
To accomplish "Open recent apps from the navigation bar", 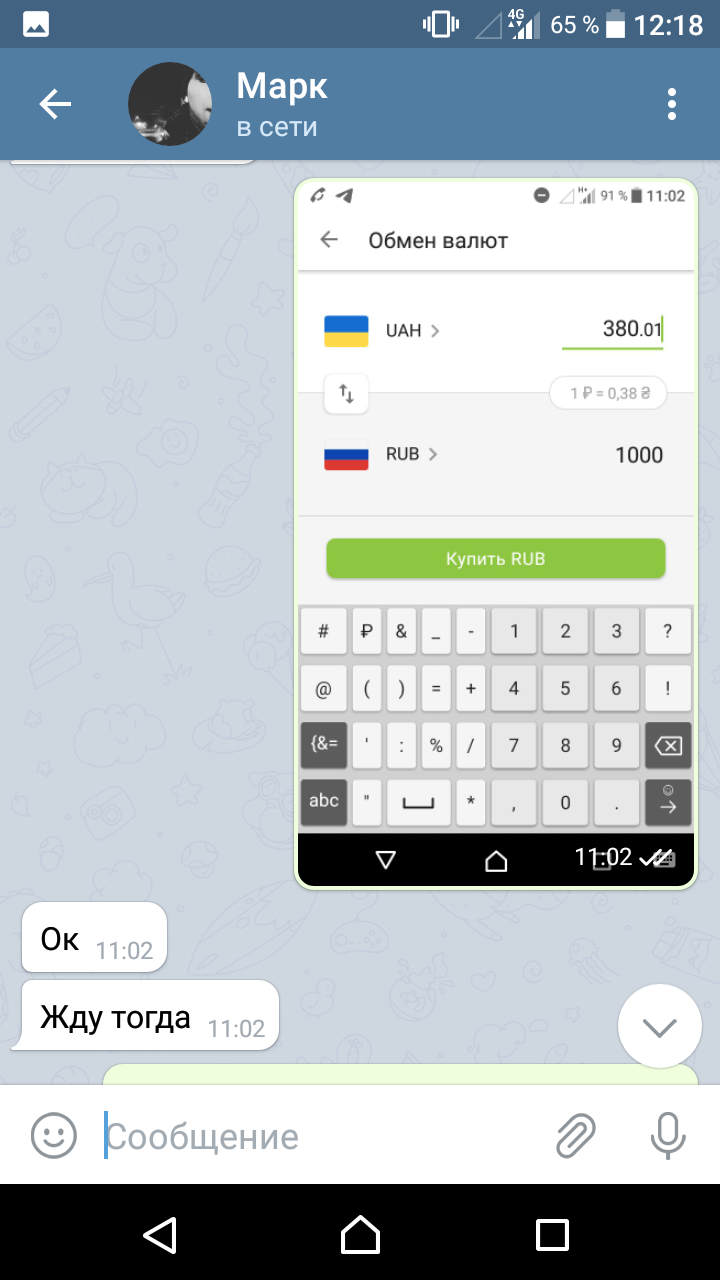I will [552, 1234].
